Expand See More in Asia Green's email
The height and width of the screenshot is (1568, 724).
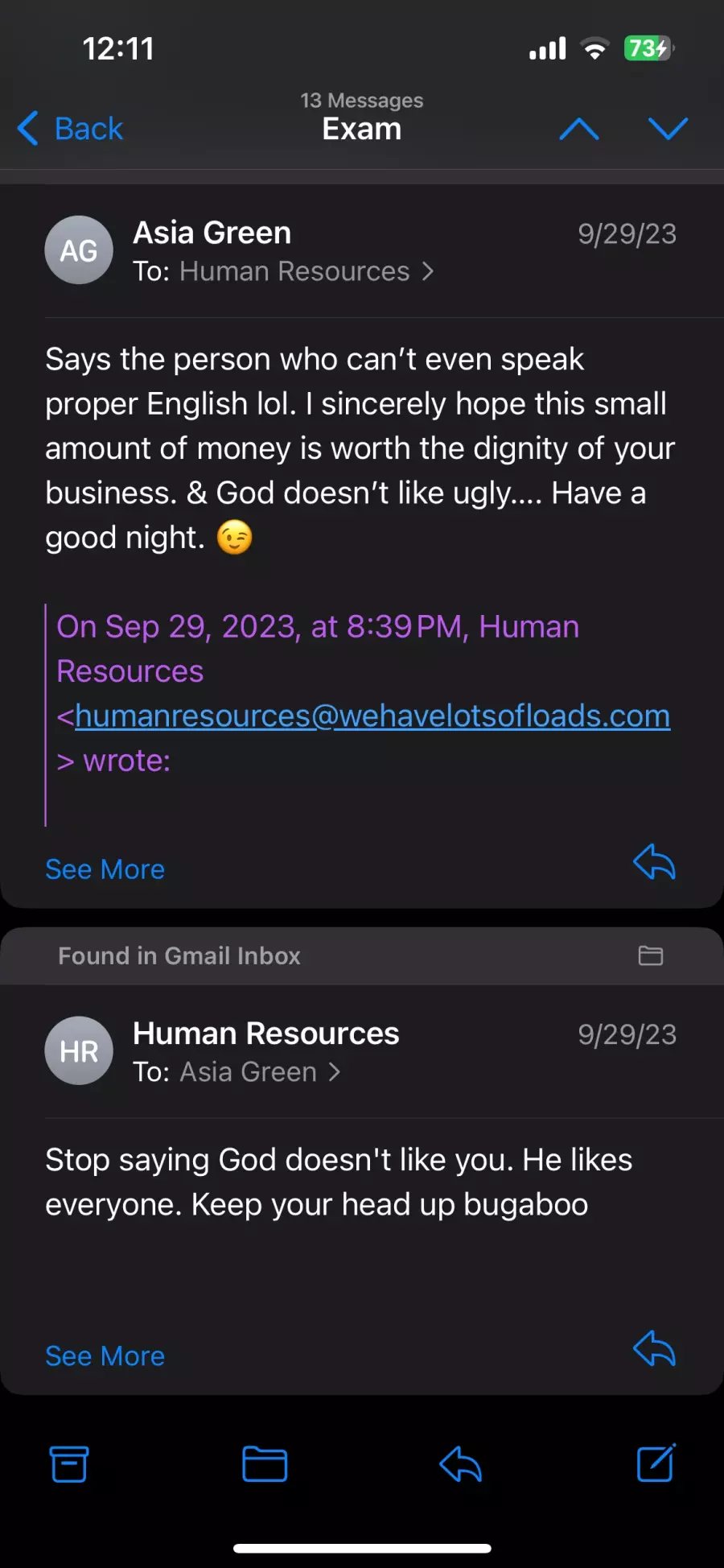point(105,869)
